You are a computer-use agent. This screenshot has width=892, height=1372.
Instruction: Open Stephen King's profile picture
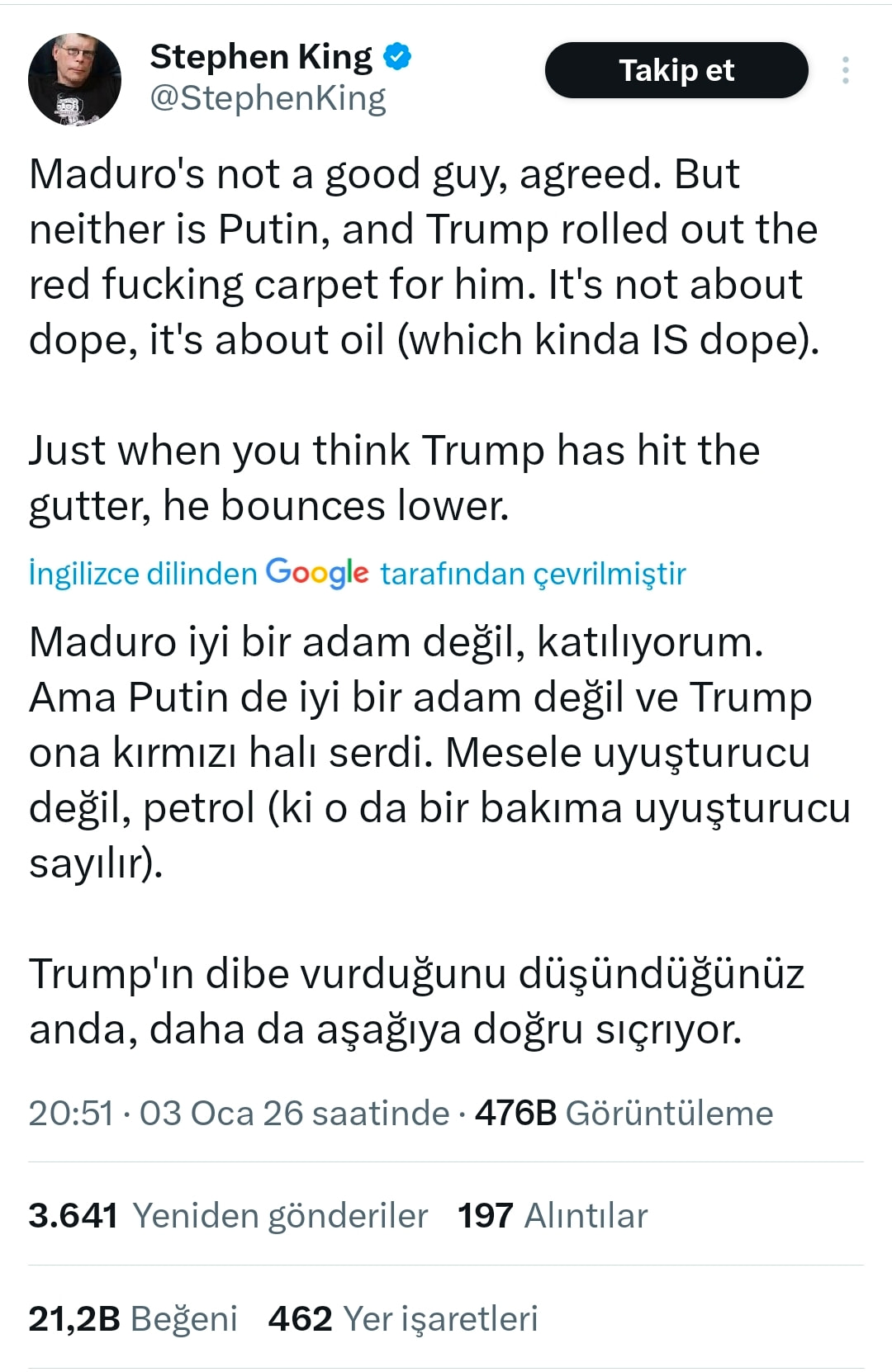click(x=74, y=79)
